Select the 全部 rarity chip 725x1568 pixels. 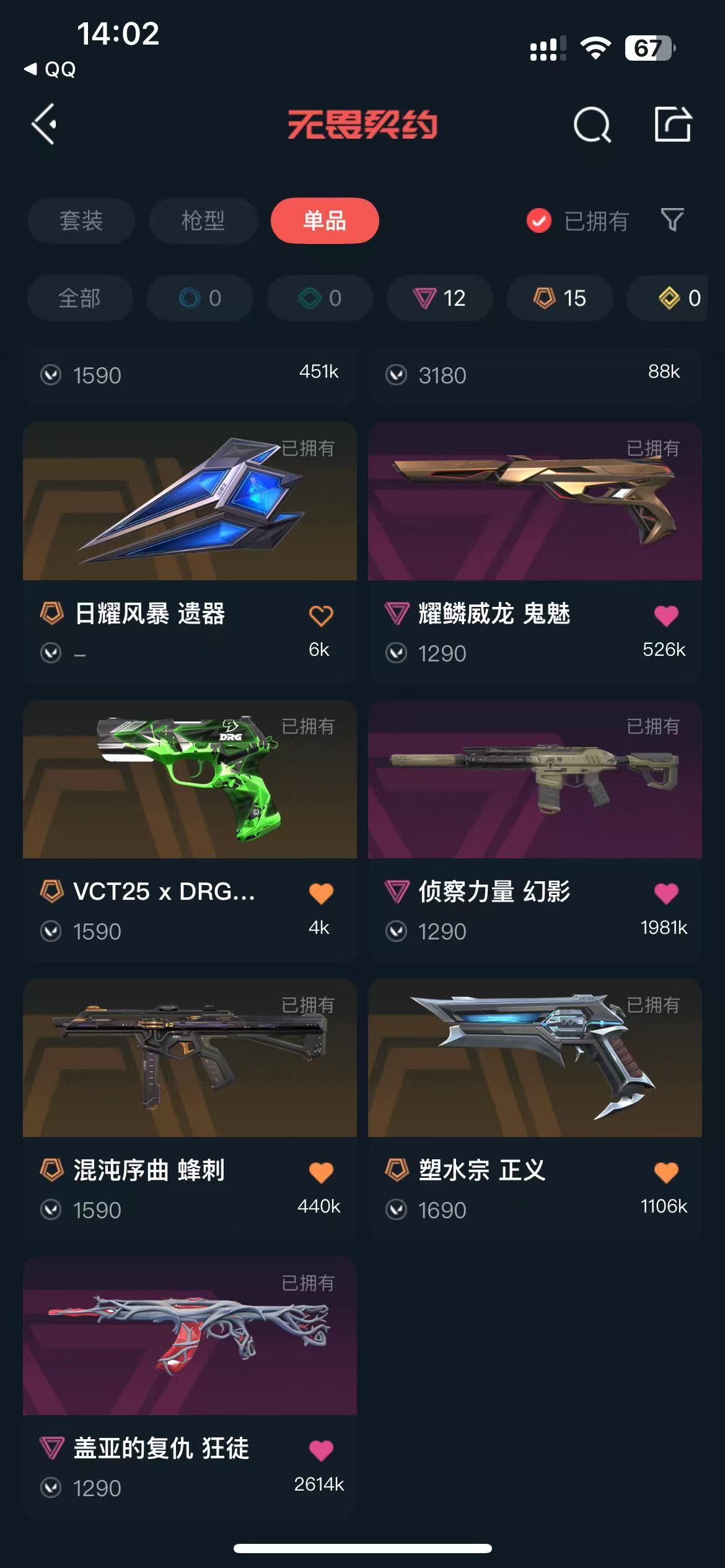(x=79, y=298)
